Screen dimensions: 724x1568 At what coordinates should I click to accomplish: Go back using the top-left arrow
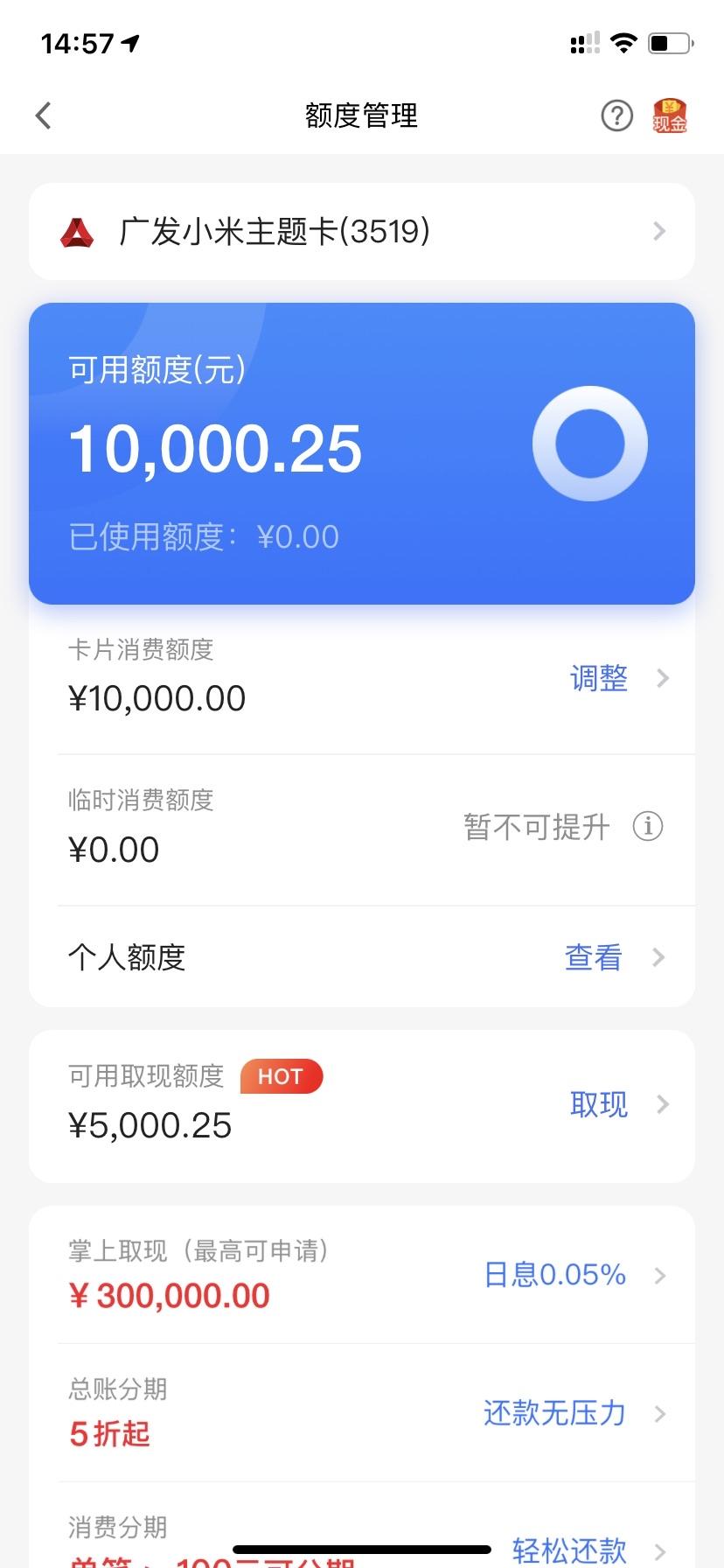[x=44, y=115]
